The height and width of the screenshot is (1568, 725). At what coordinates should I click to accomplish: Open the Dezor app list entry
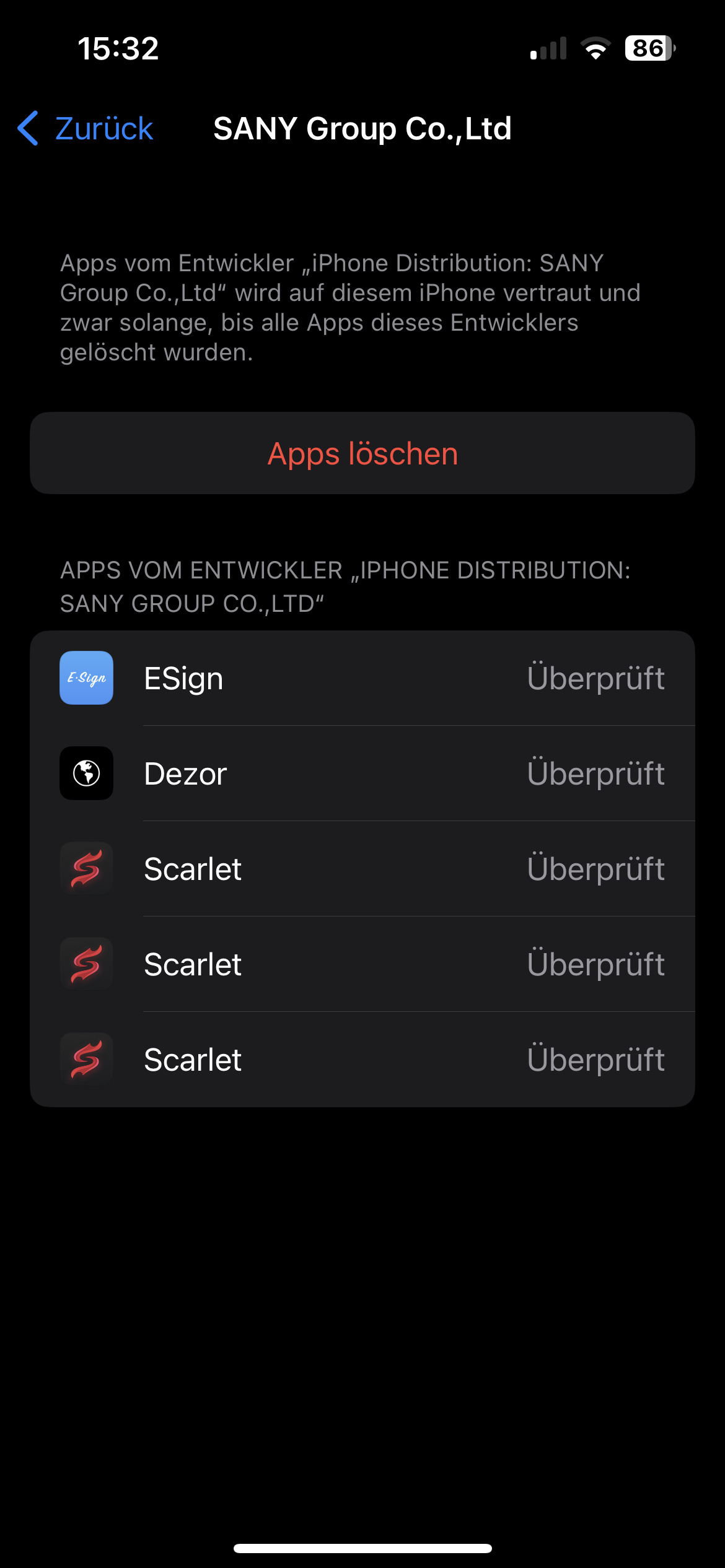coord(185,773)
